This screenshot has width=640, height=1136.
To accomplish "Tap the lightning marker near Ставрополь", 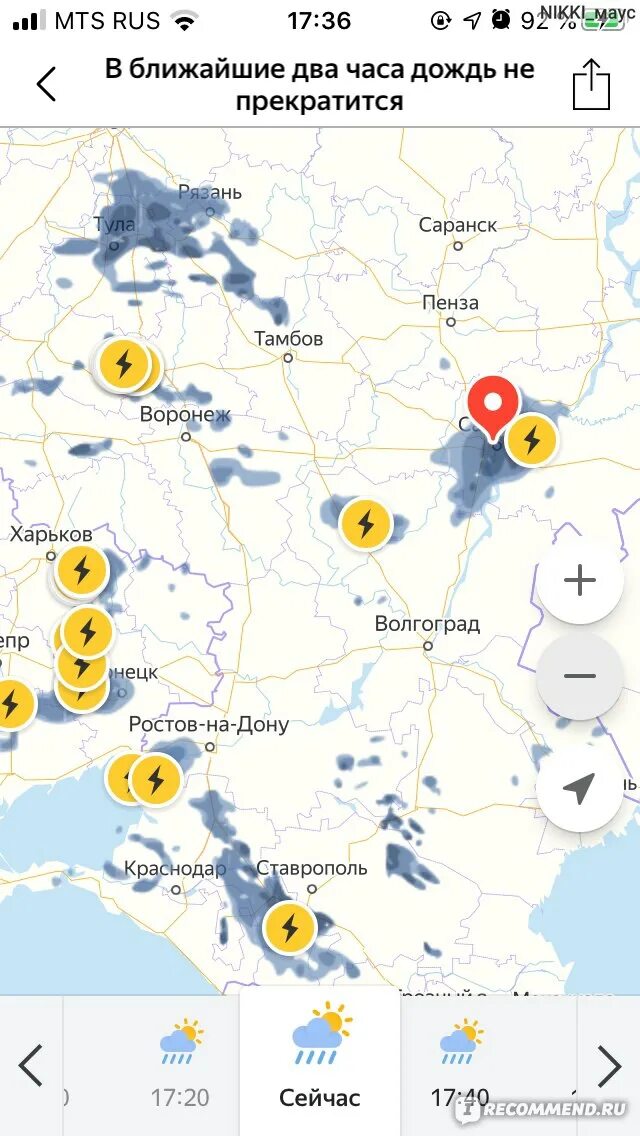I will coord(290,927).
